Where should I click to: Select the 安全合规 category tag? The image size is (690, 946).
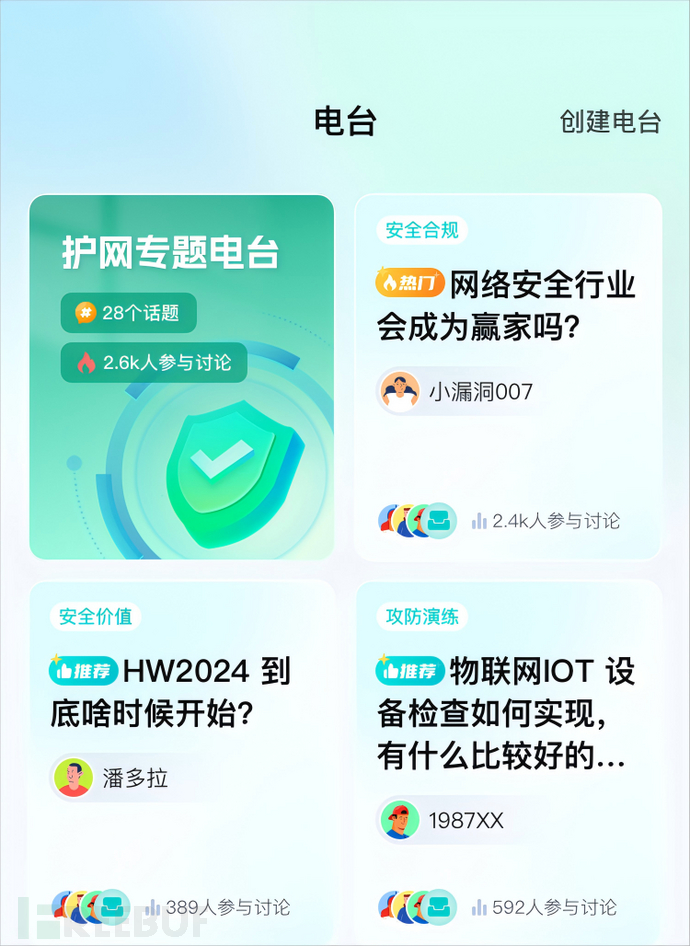[x=422, y=230]
